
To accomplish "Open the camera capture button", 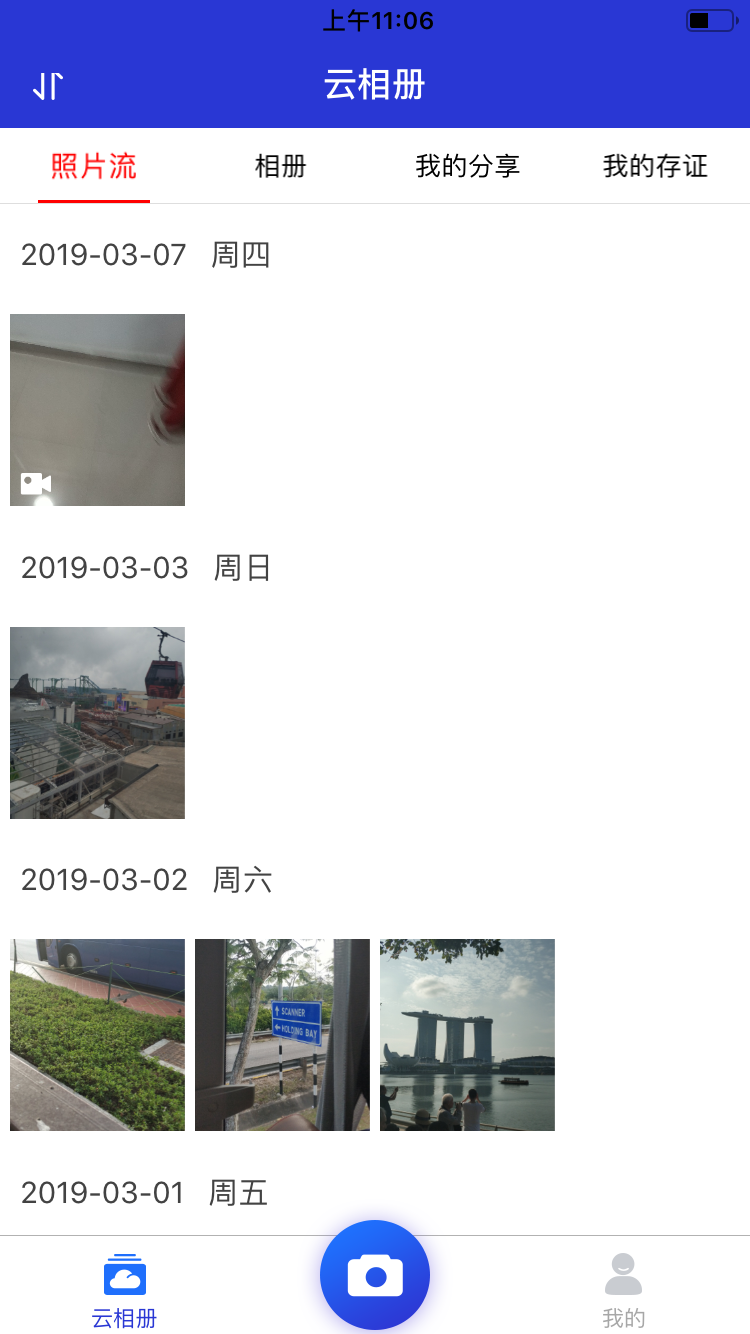I will [375, 1274].
